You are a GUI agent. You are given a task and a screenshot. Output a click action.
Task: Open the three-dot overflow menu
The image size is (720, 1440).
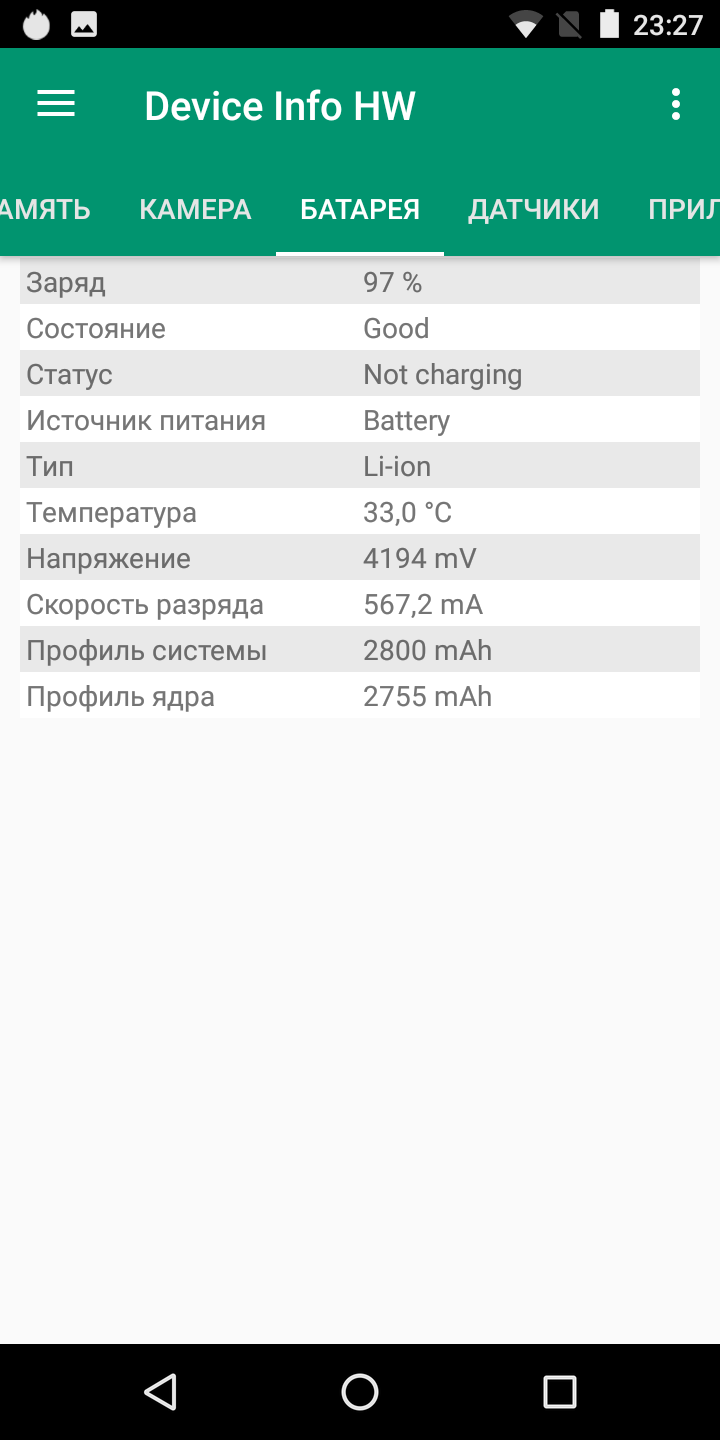click(x=676, y=105)
